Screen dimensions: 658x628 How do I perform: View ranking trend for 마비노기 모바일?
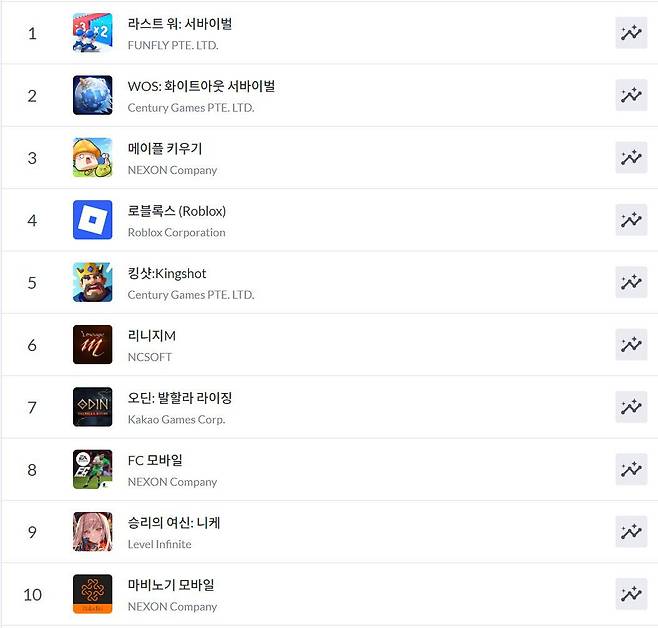pyautogui.click(x=631, y=594)
